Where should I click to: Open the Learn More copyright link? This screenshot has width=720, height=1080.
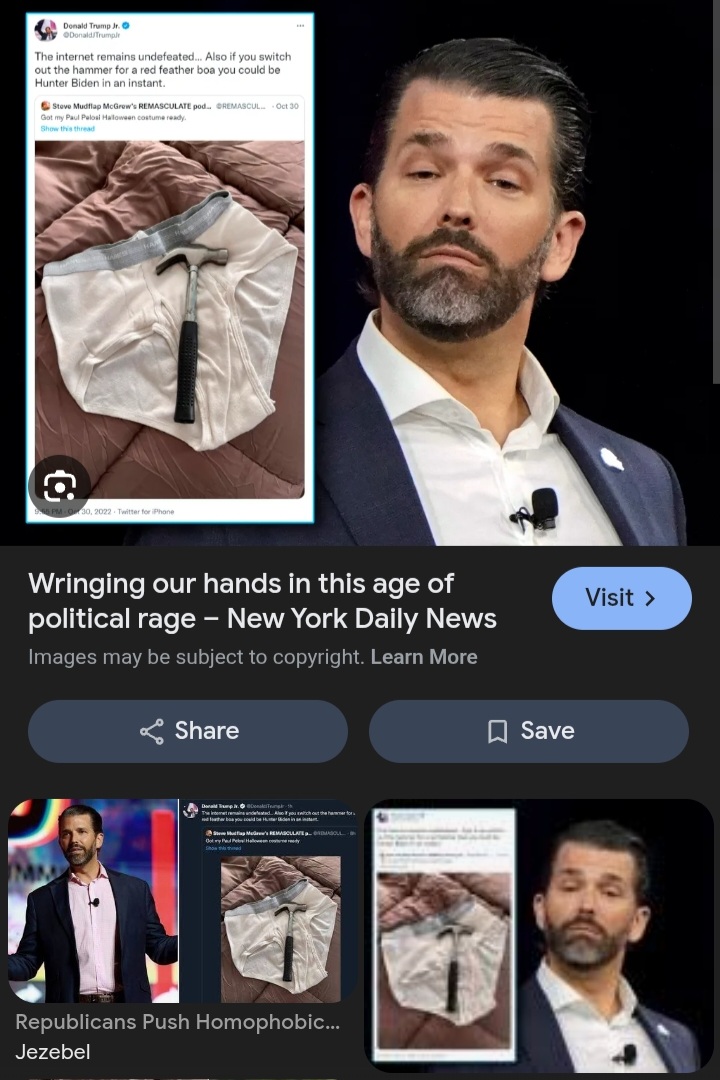pyautogui.click(x=424, y=657)
